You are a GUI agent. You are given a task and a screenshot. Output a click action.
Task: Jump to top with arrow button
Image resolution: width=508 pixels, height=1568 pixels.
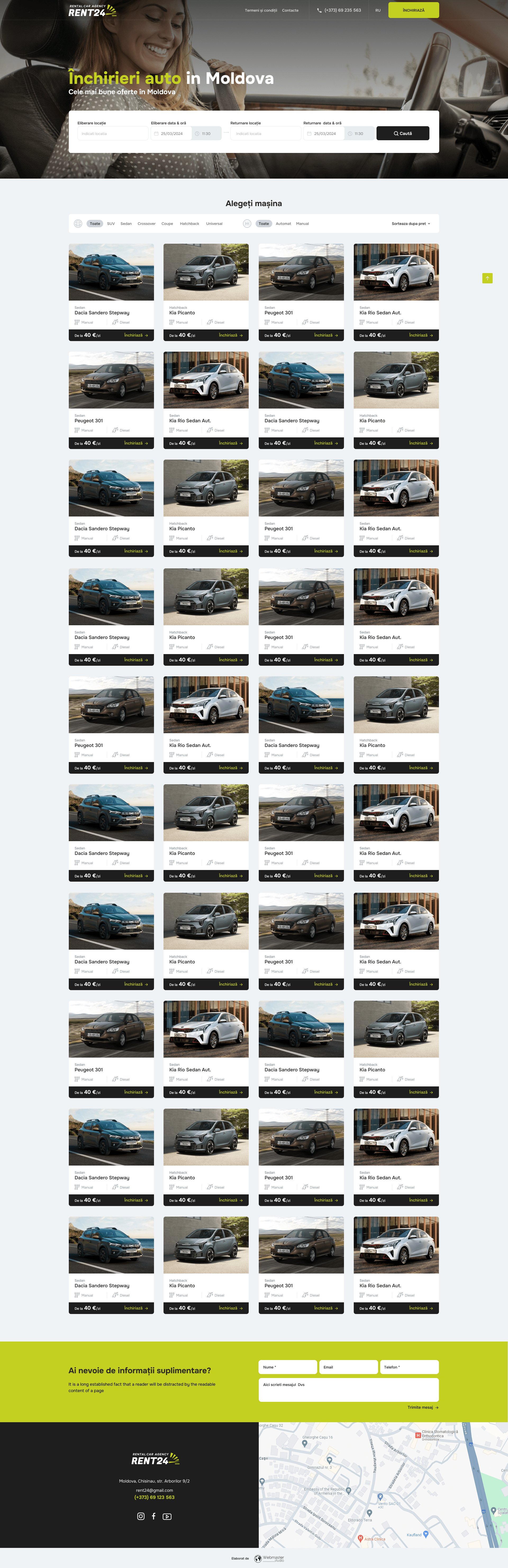point(487,278)
